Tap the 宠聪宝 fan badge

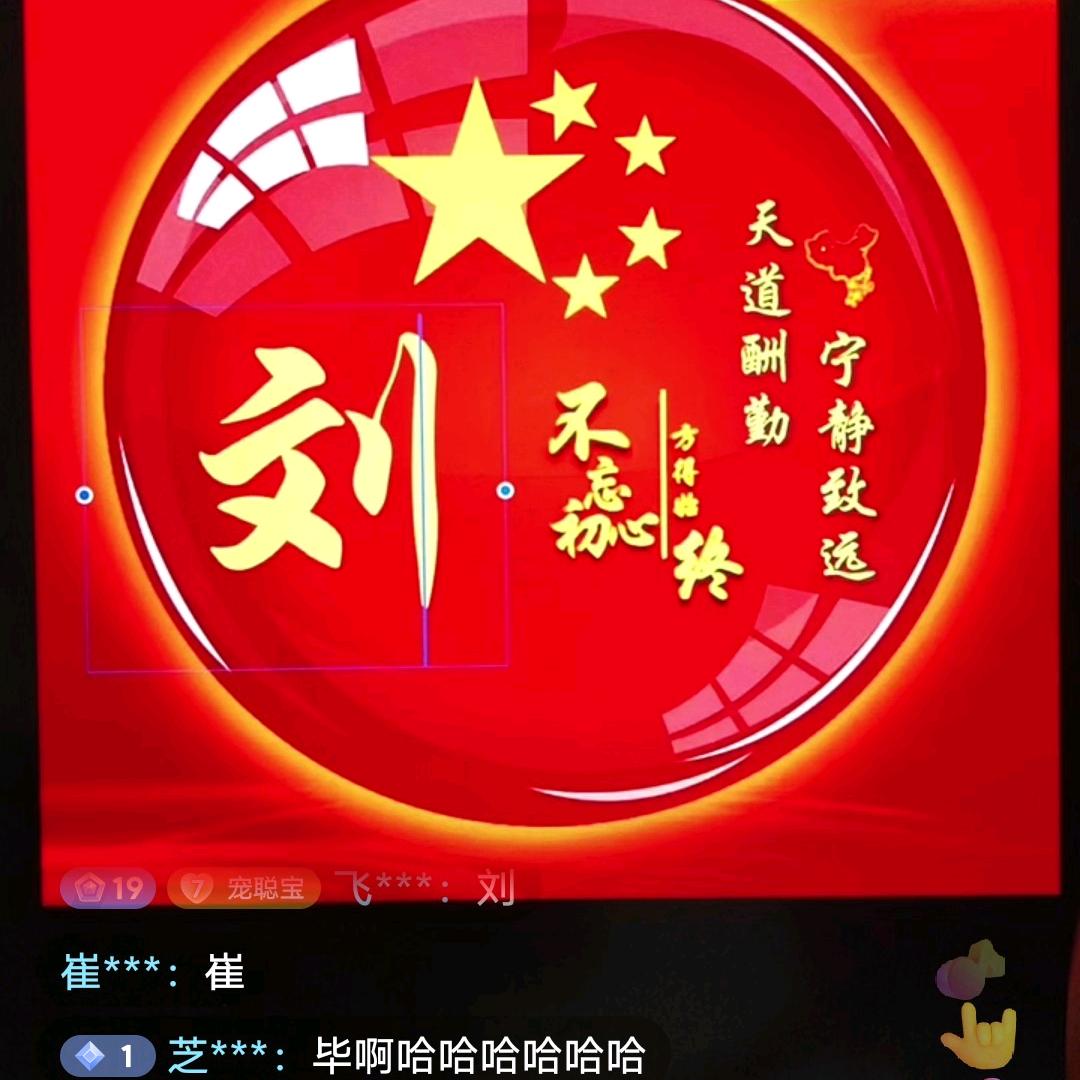[244, 888]
